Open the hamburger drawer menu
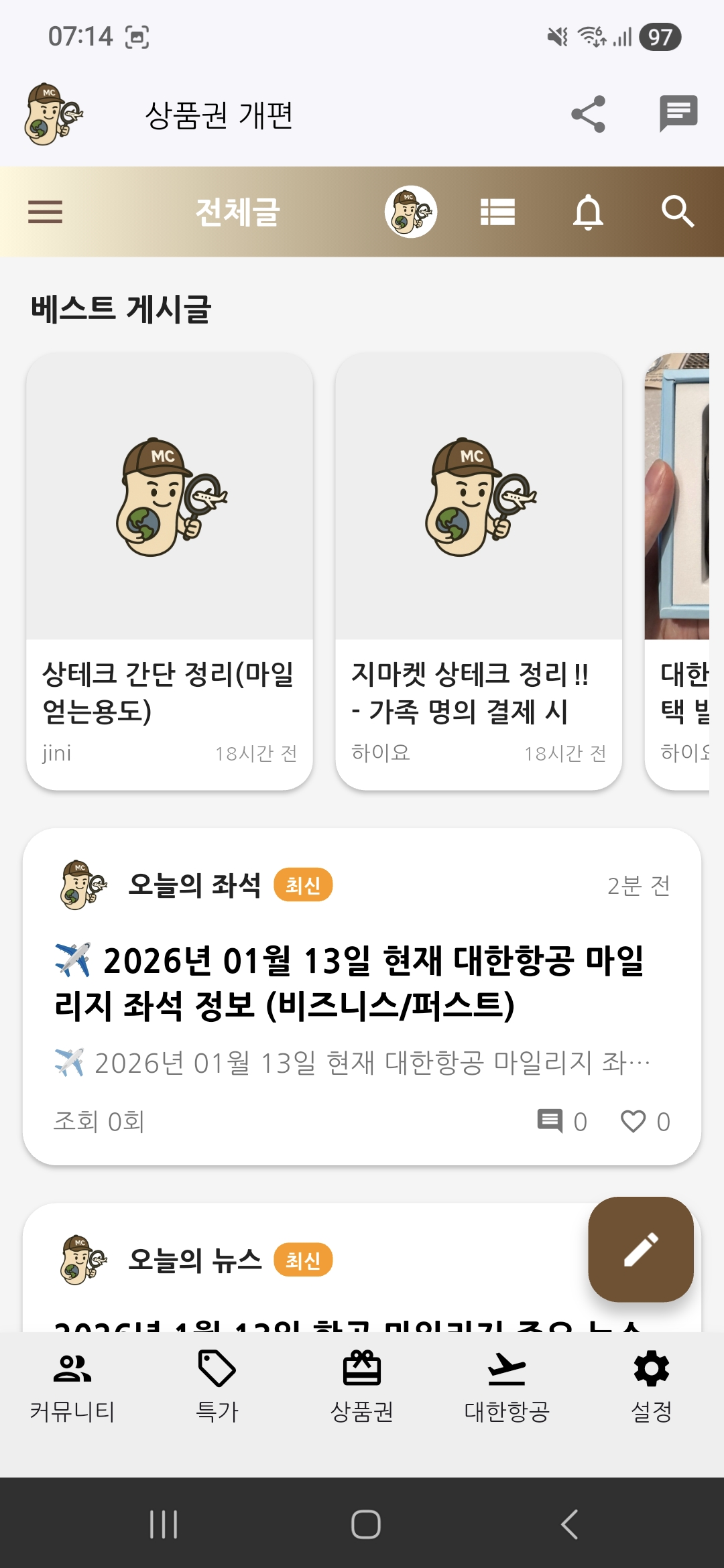 [45, 212]
